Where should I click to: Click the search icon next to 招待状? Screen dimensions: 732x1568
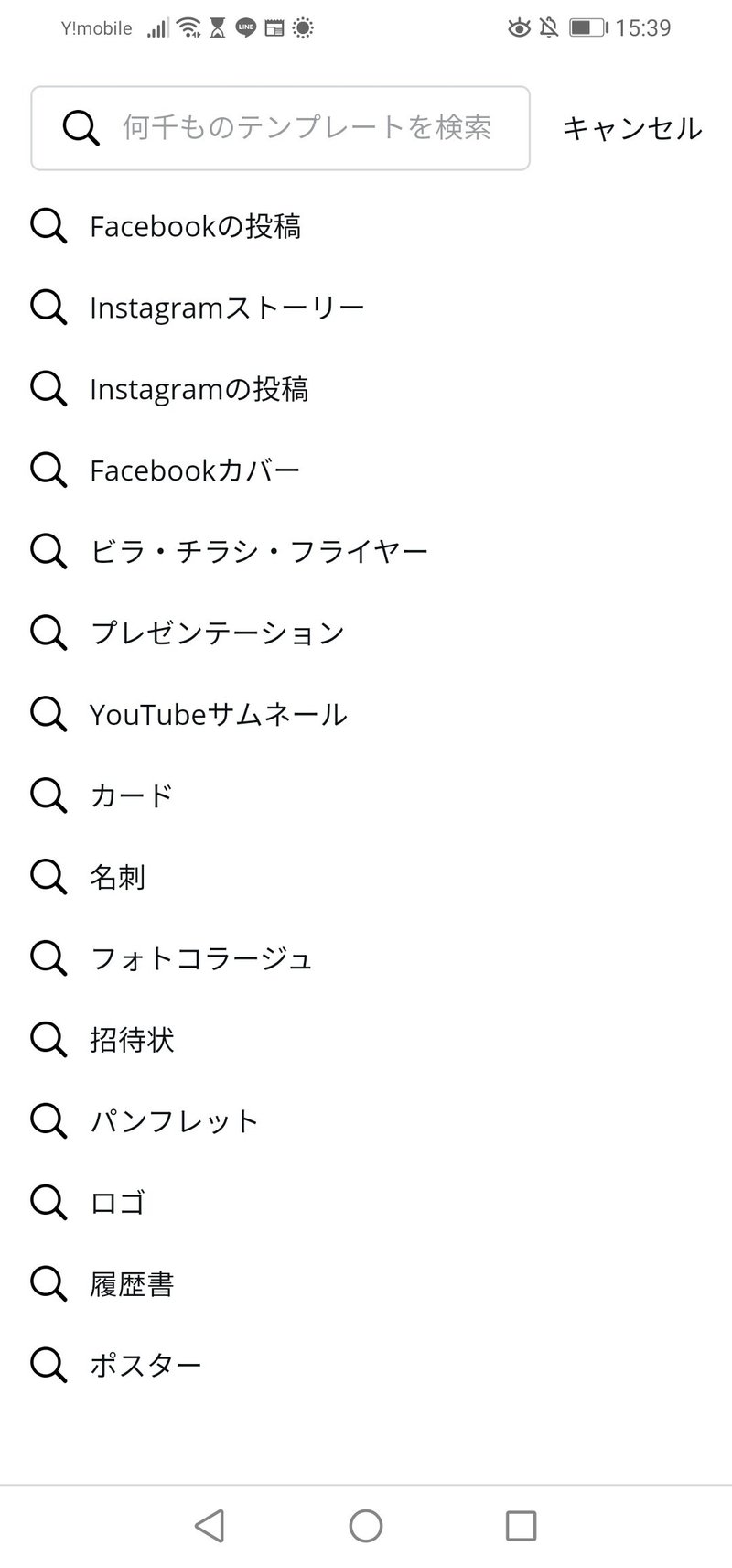(x=48, y=1039)
